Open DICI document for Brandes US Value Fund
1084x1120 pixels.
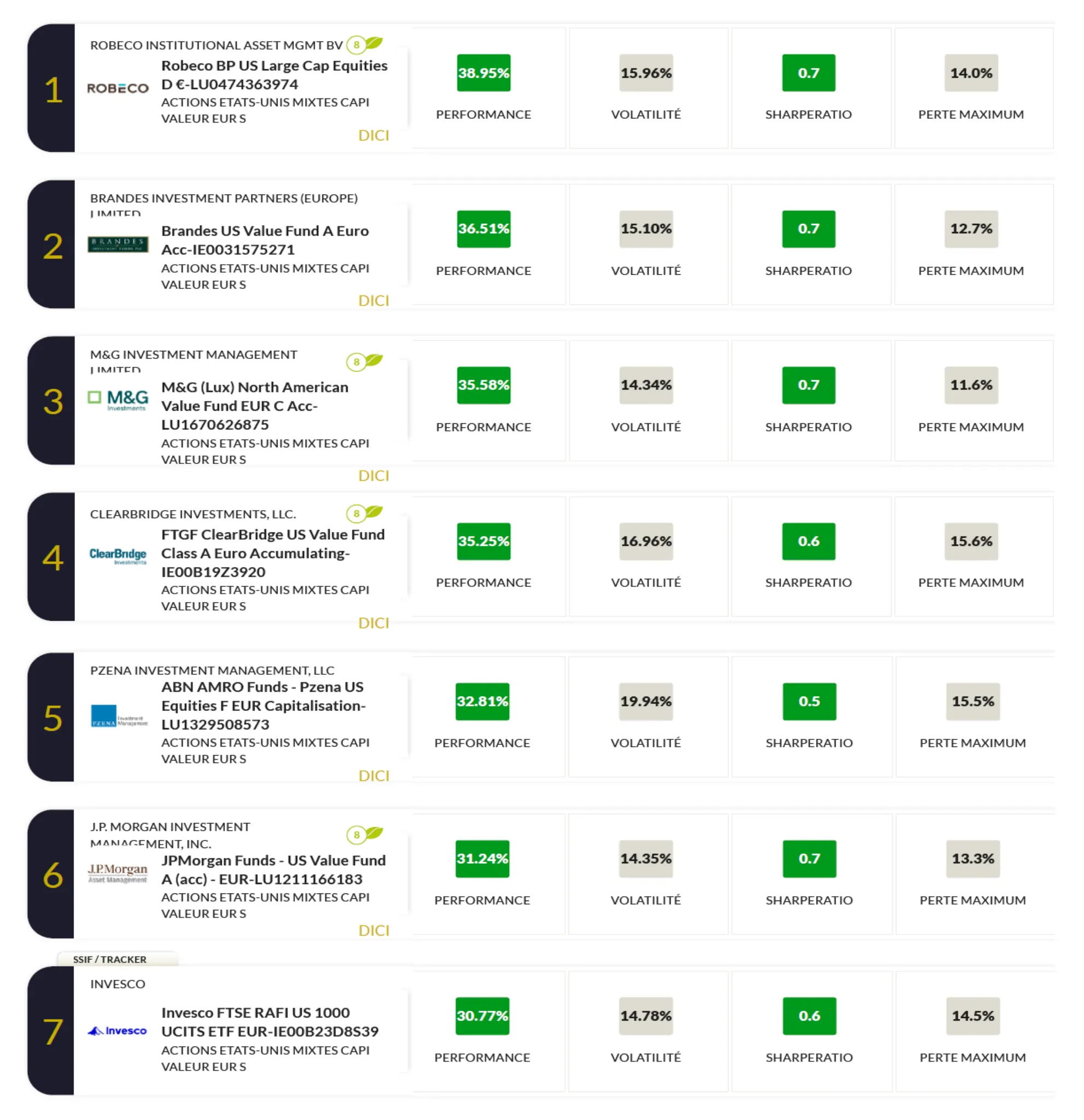click(373, 301)
